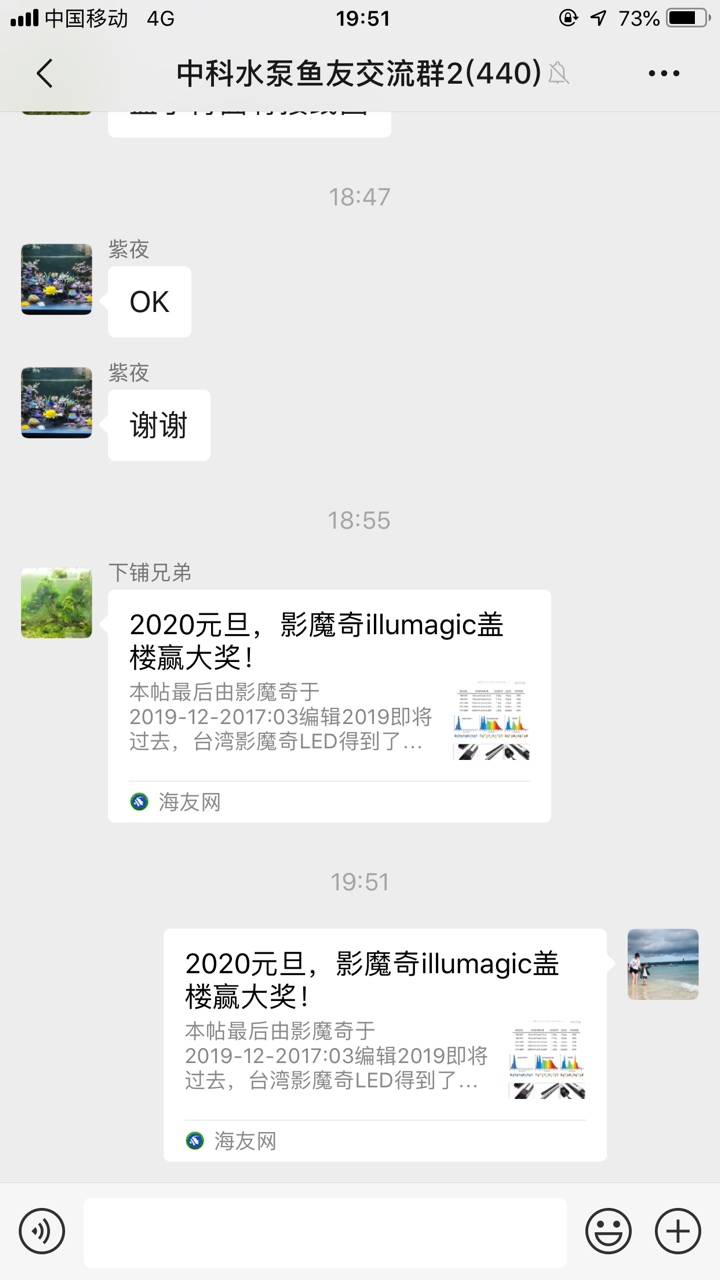Switch to voice message input
This screenshot has width=720, height=1280.
42,1230
